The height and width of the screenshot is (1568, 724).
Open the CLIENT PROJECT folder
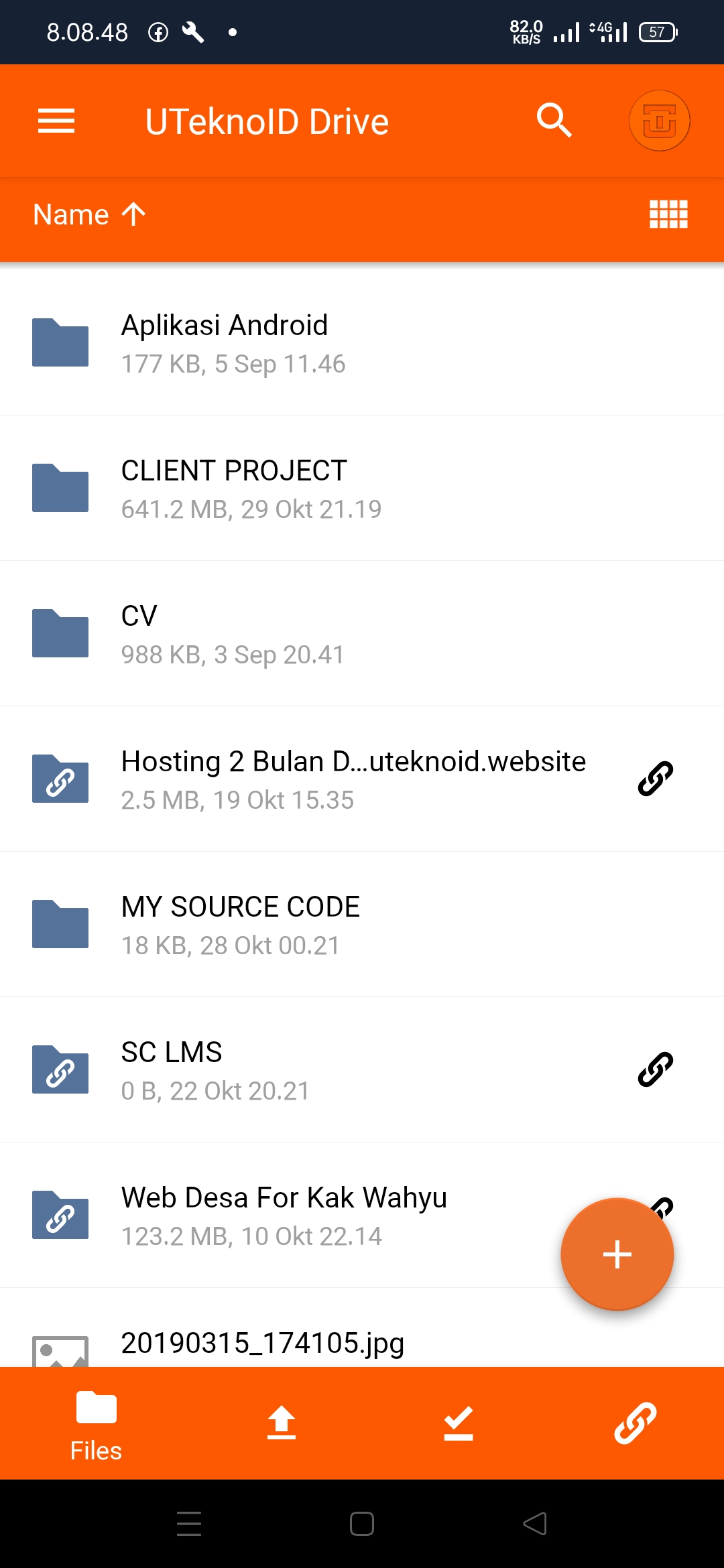coord(268,488)
